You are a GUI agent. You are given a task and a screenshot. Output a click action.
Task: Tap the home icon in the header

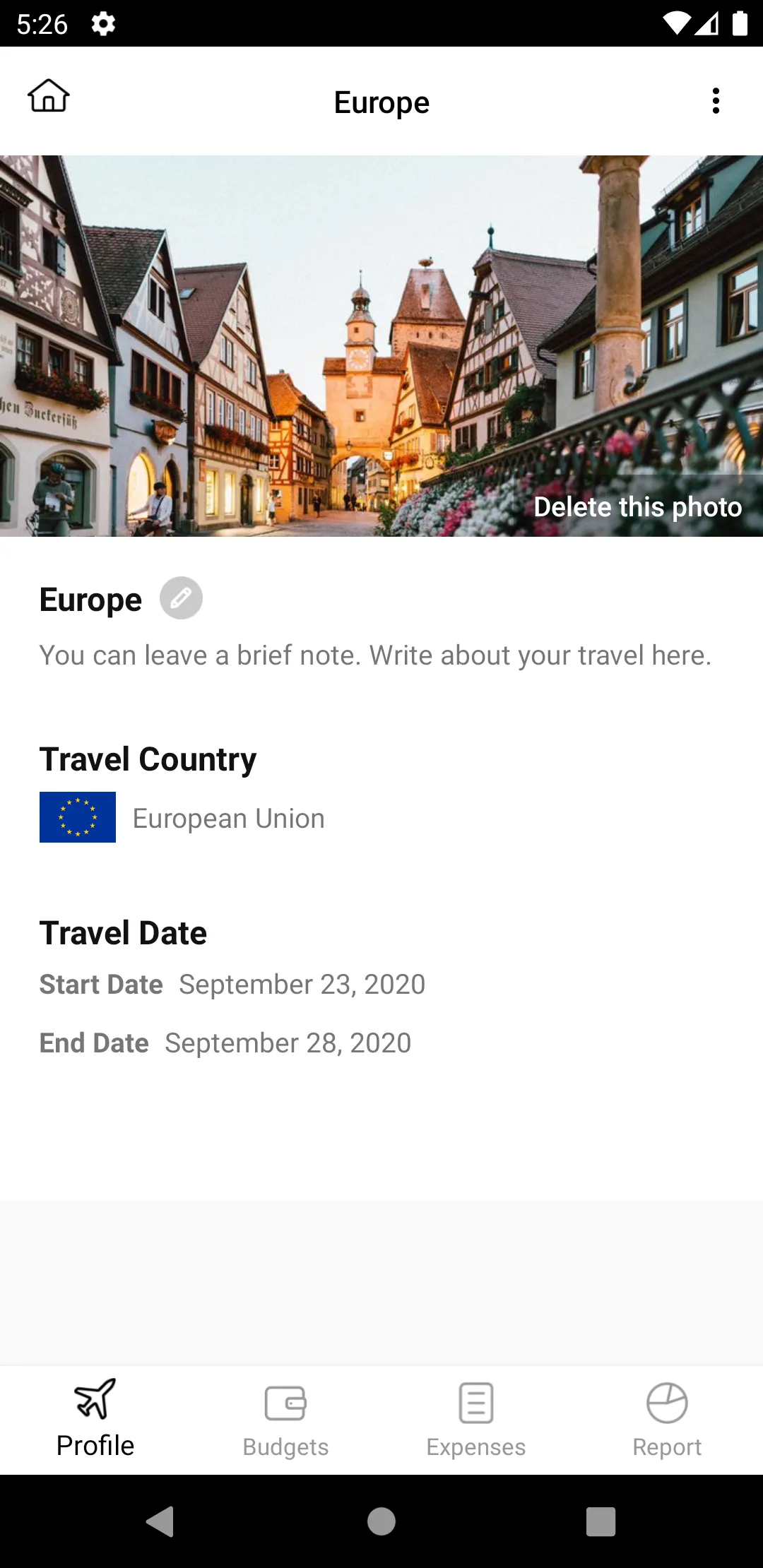point(48,100)
